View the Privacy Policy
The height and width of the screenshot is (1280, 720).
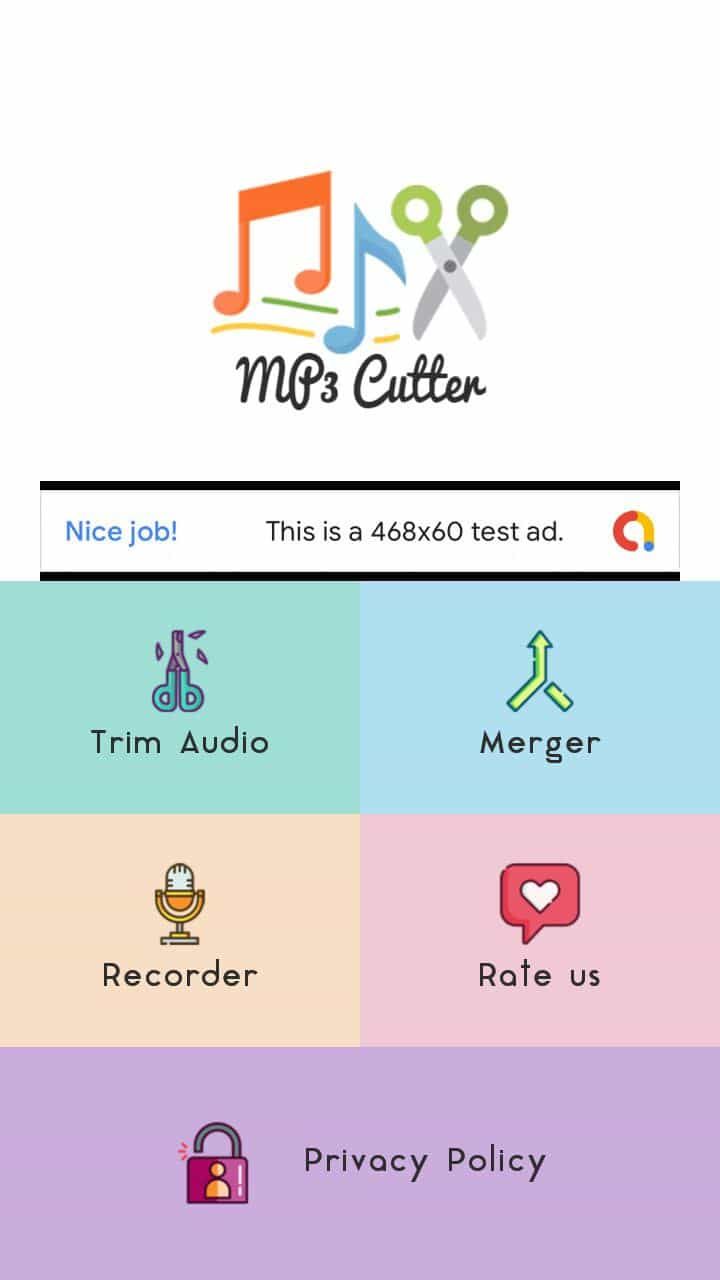click(360, 1162)
